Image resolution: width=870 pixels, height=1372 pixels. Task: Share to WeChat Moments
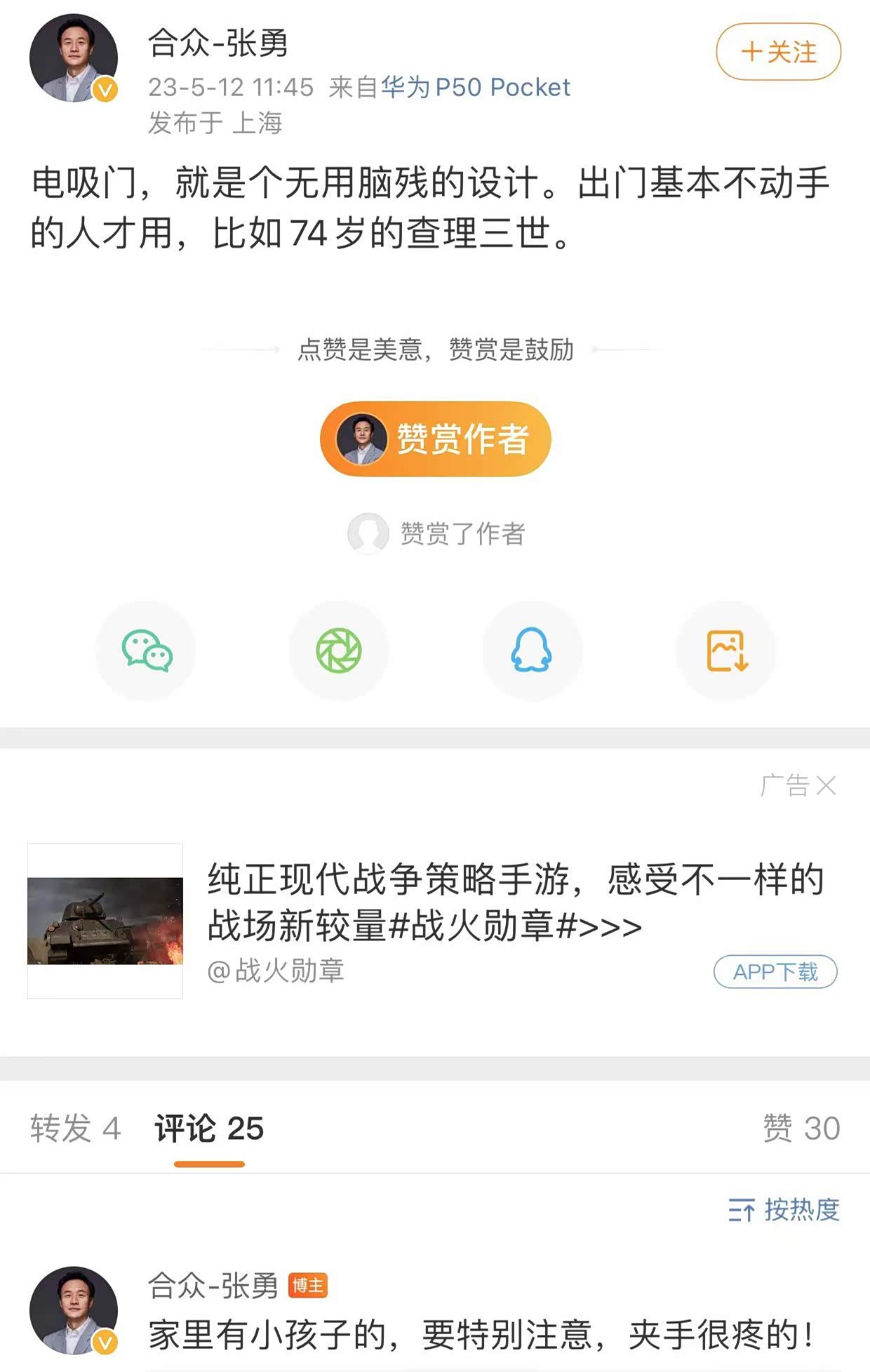coord(339,651)
